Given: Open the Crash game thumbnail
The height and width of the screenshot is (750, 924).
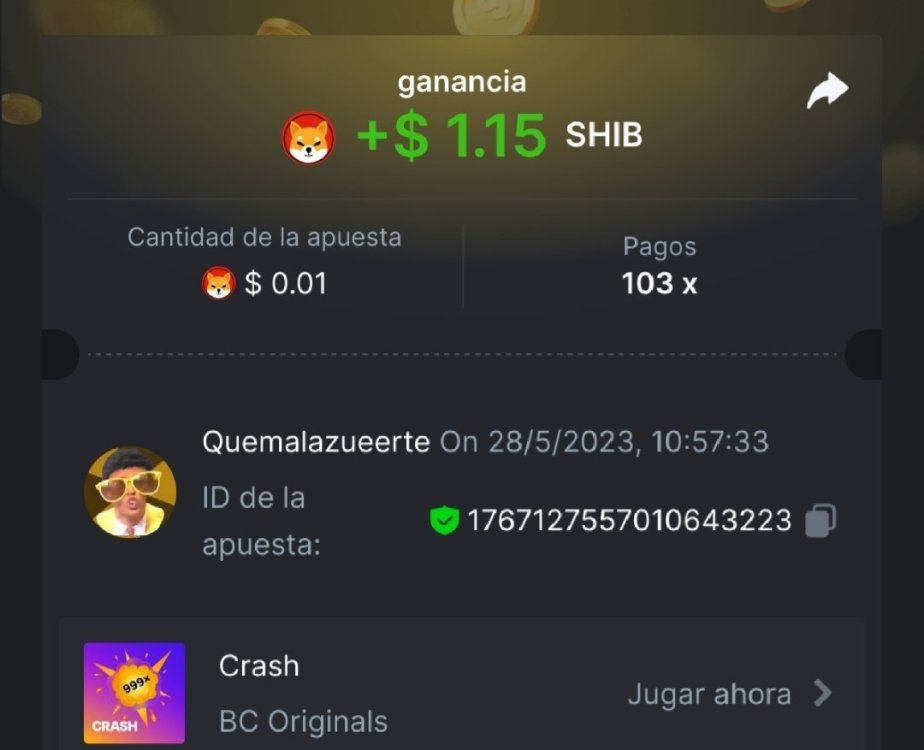Looking at the screenshot, I should pos(134,693).
